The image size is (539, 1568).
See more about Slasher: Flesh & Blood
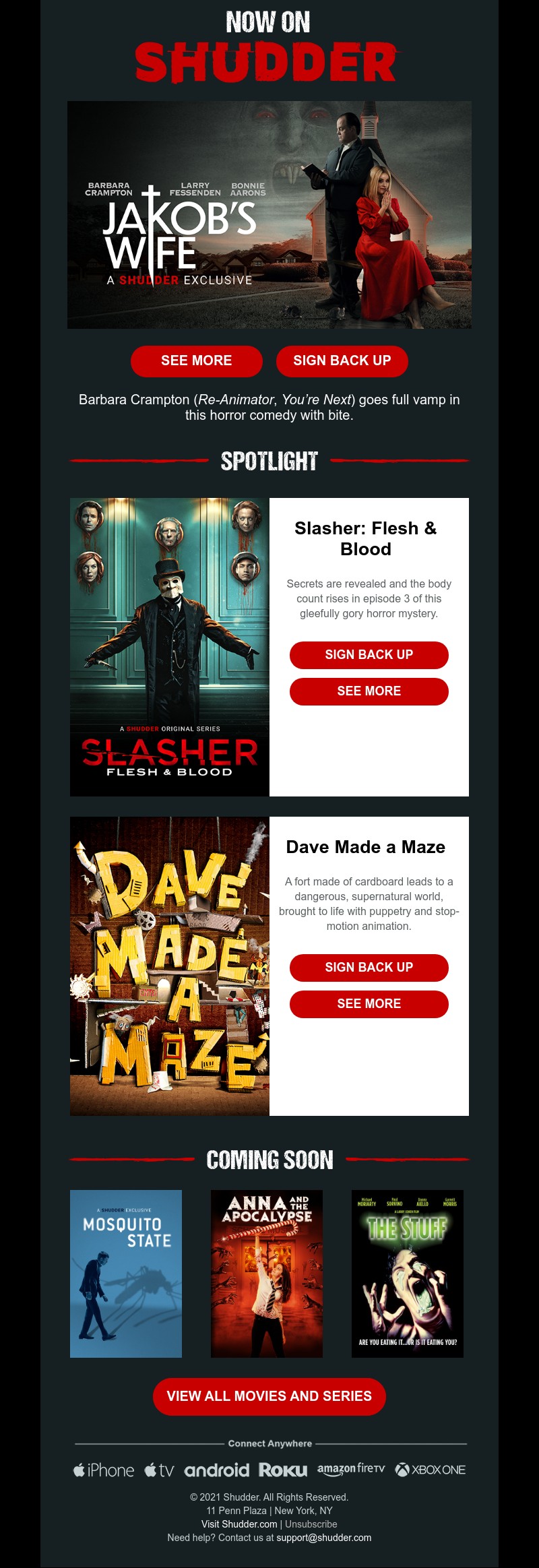pos(369,691)
